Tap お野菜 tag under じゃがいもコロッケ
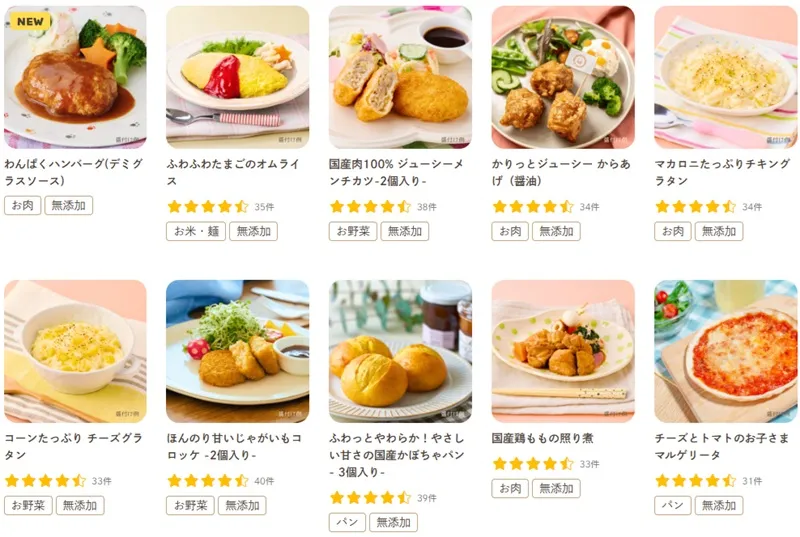The image size is (800, 537). click(x=190, y=506)
